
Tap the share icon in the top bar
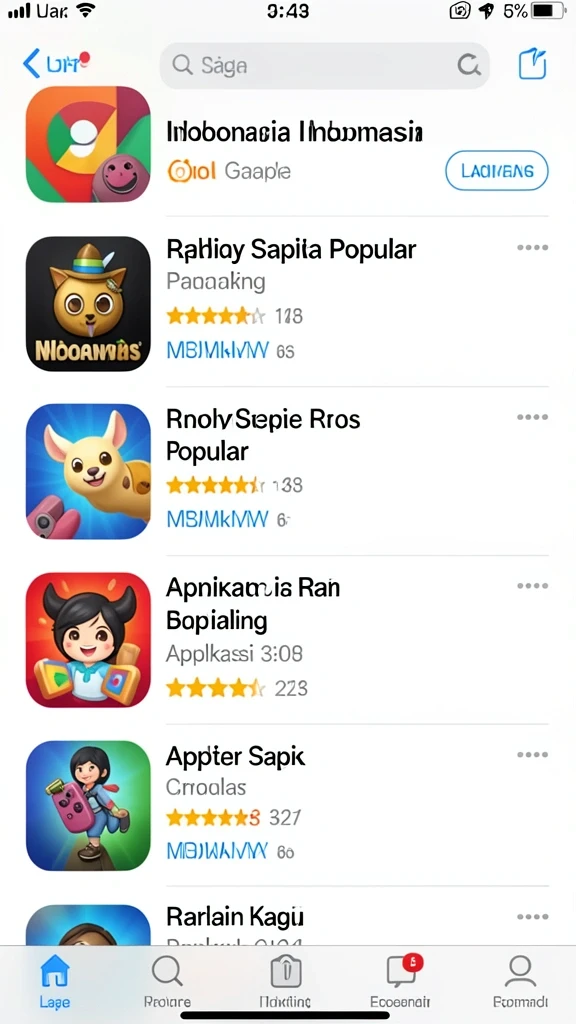pyautogui.click(x=532, y=65)
